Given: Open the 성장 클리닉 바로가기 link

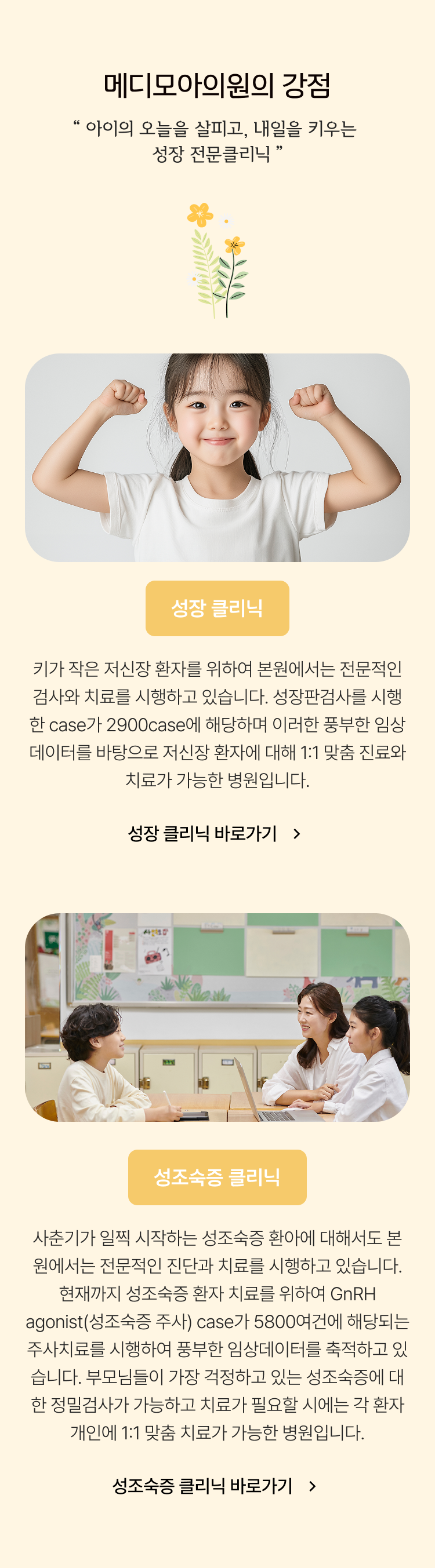Looking at the screenshot, I should pyautogui.click(x=215, y=833).
